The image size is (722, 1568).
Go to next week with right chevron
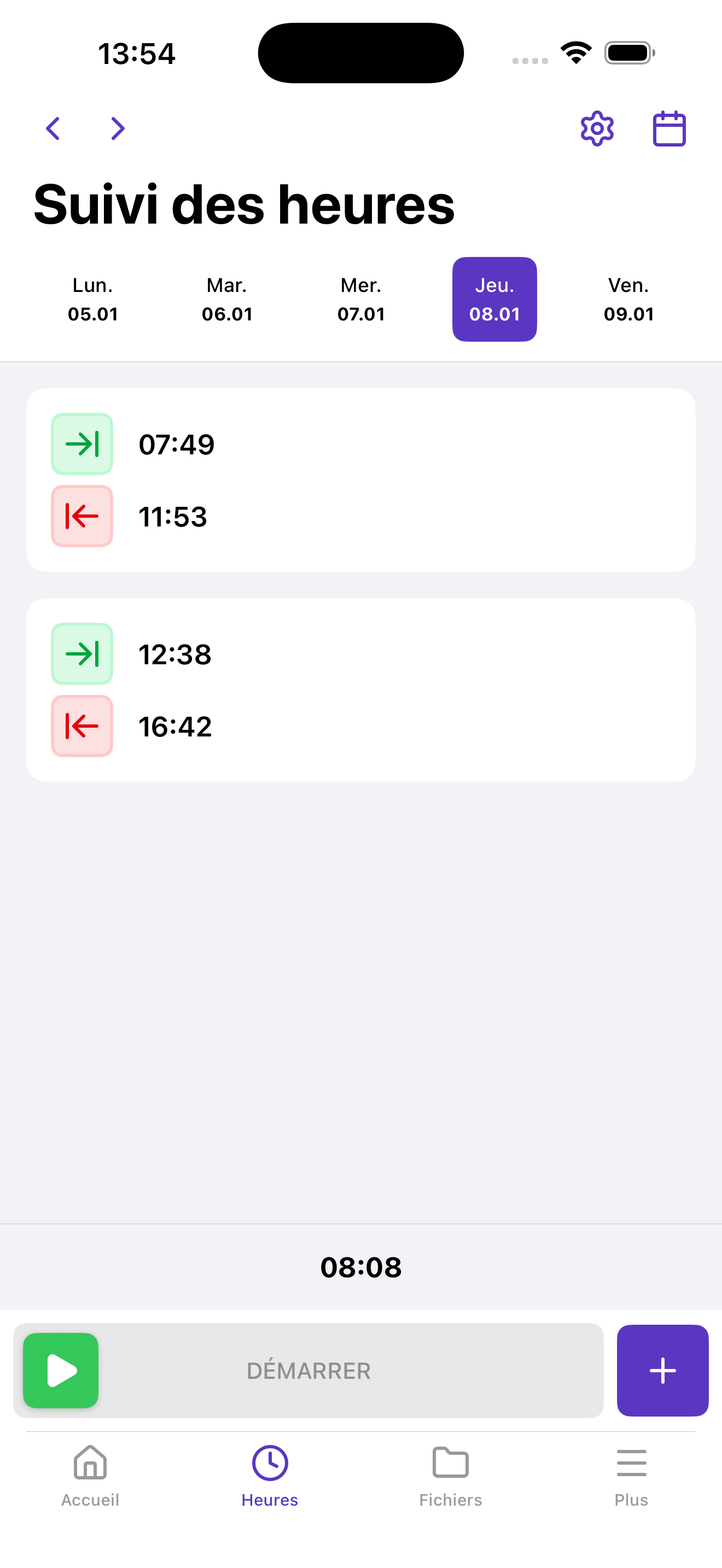coord(117,128)
